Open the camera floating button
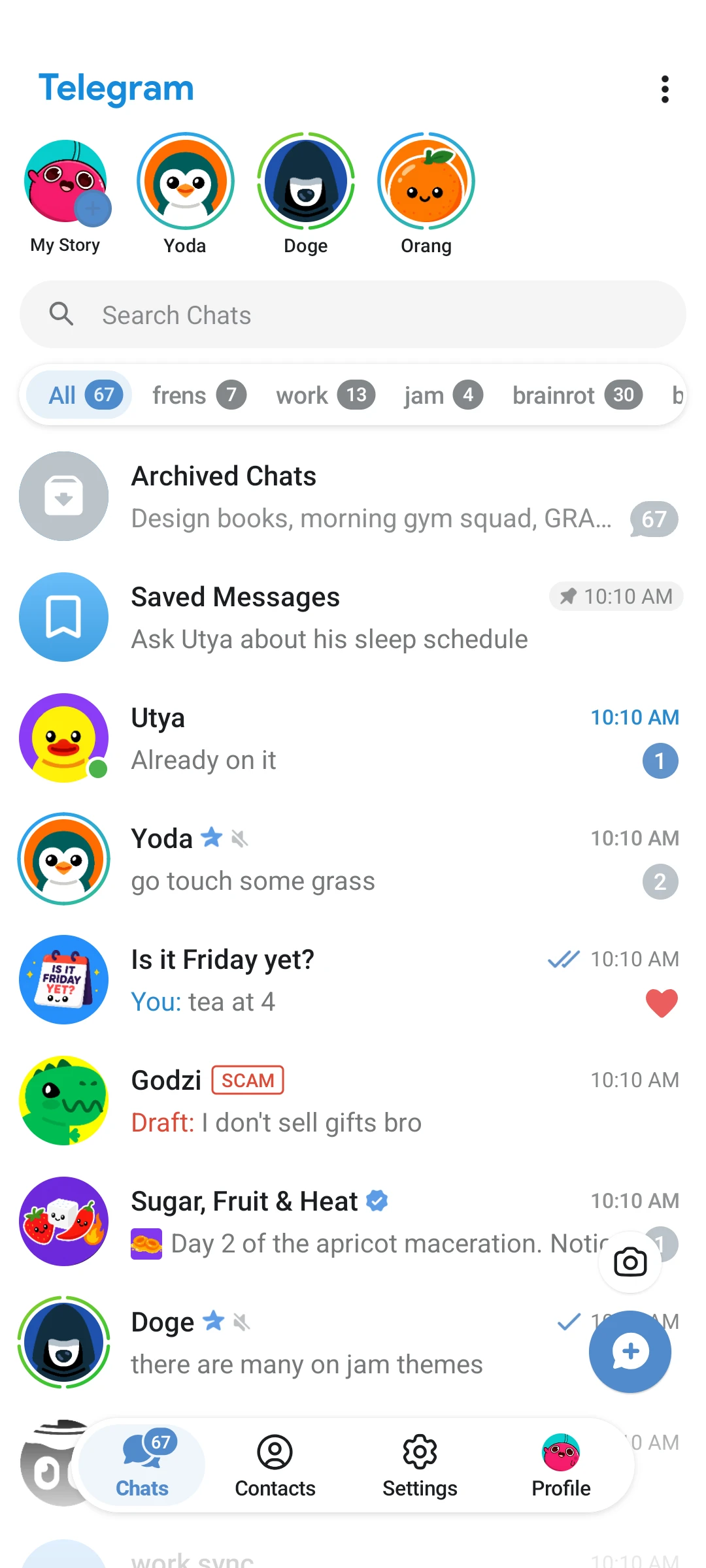 630,1262
